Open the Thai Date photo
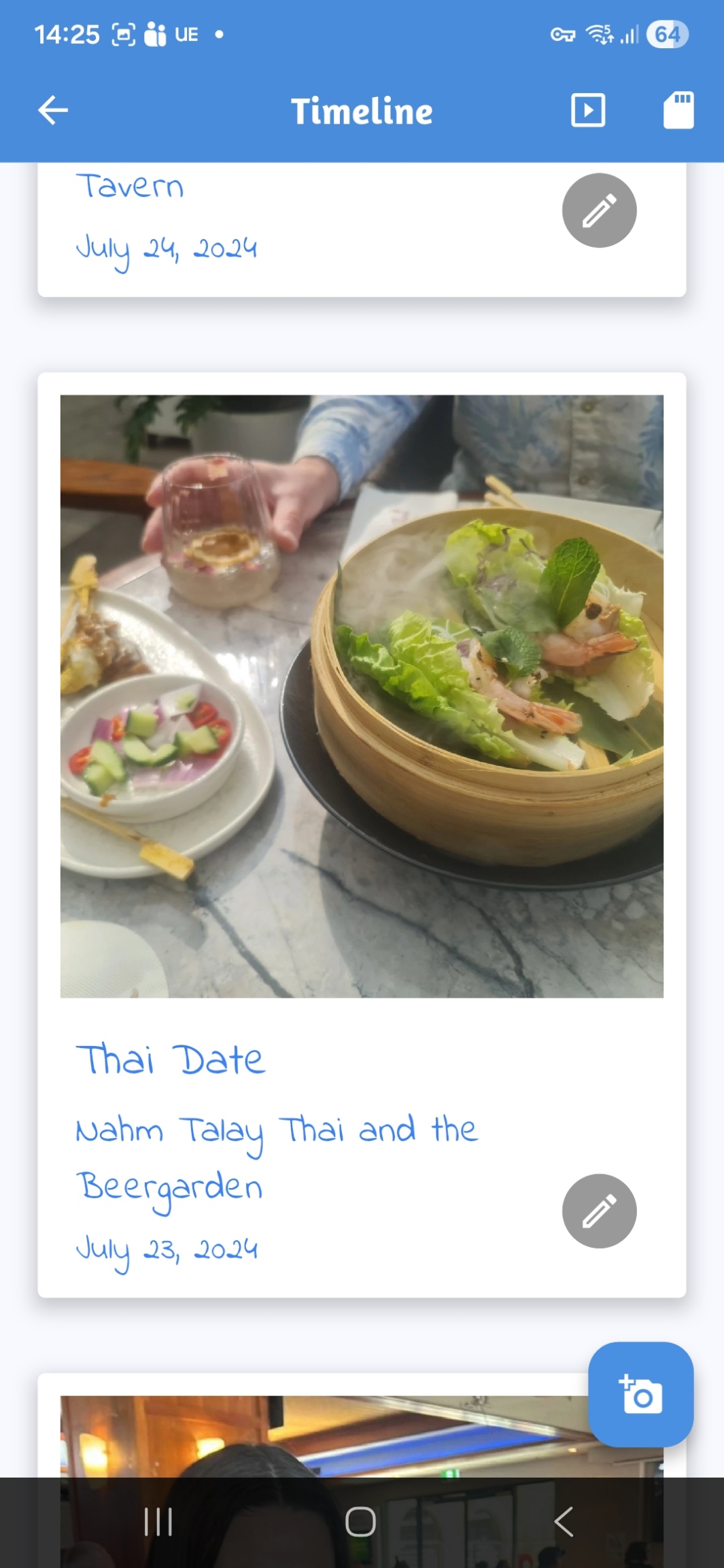The image size is (724, 1568). click(x=362, y=696)
